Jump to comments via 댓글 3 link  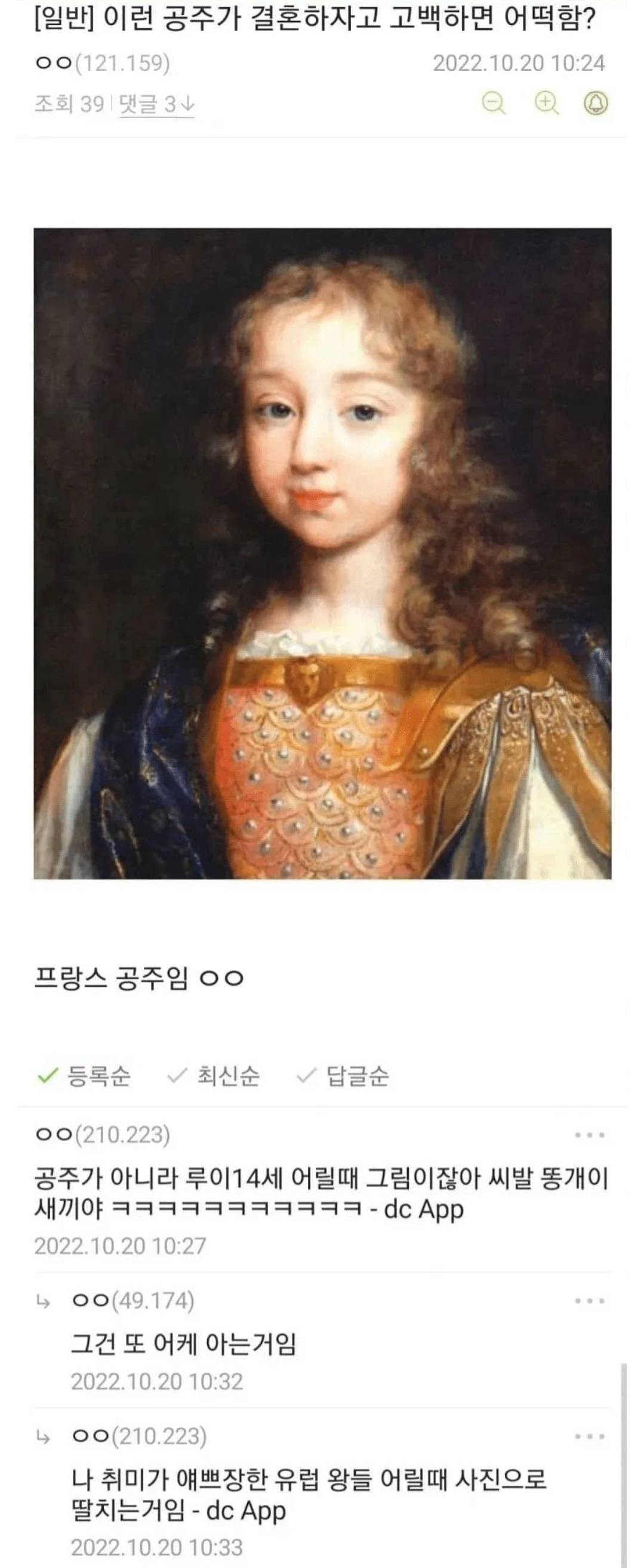point(156,105)
